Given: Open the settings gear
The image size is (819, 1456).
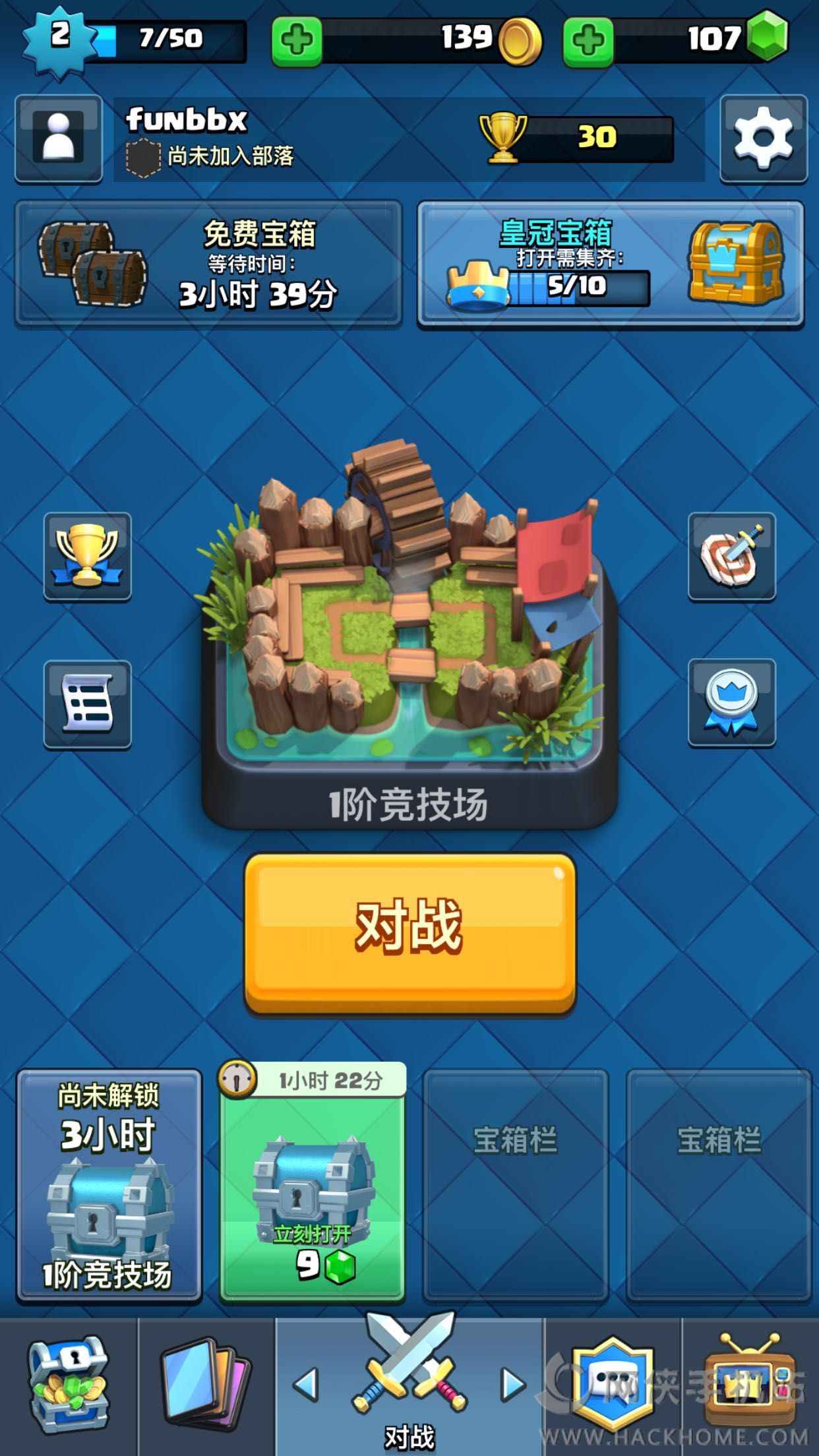Looking at the screenshot, I should [763, 138].
